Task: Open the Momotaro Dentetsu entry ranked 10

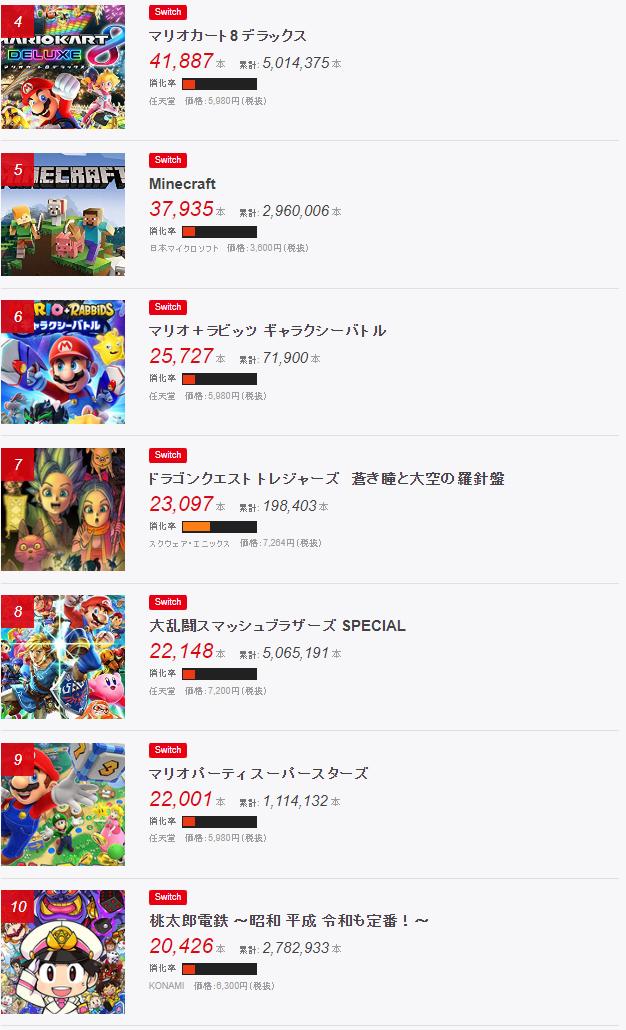Action: (288, 921)
